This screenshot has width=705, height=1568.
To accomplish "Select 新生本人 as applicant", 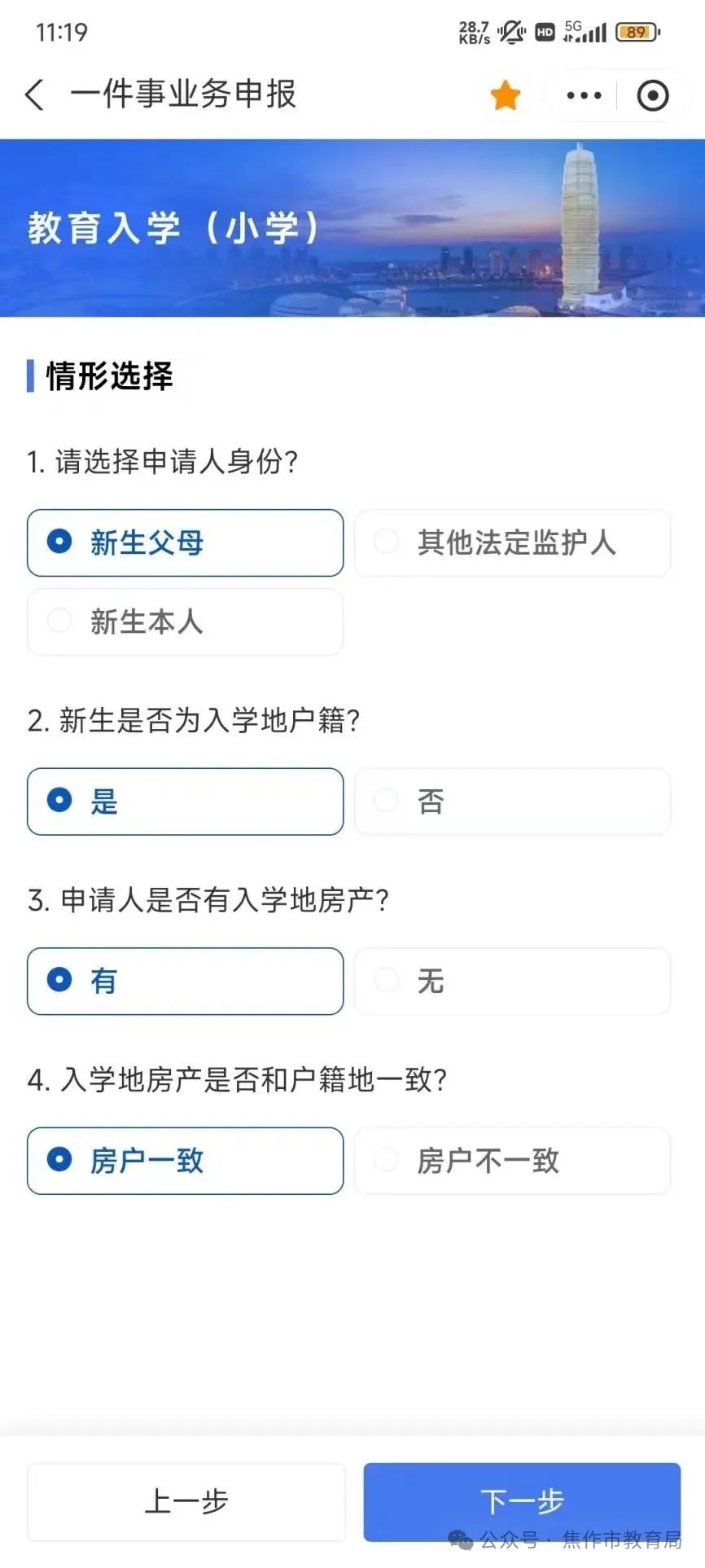I will click(185, 621).
